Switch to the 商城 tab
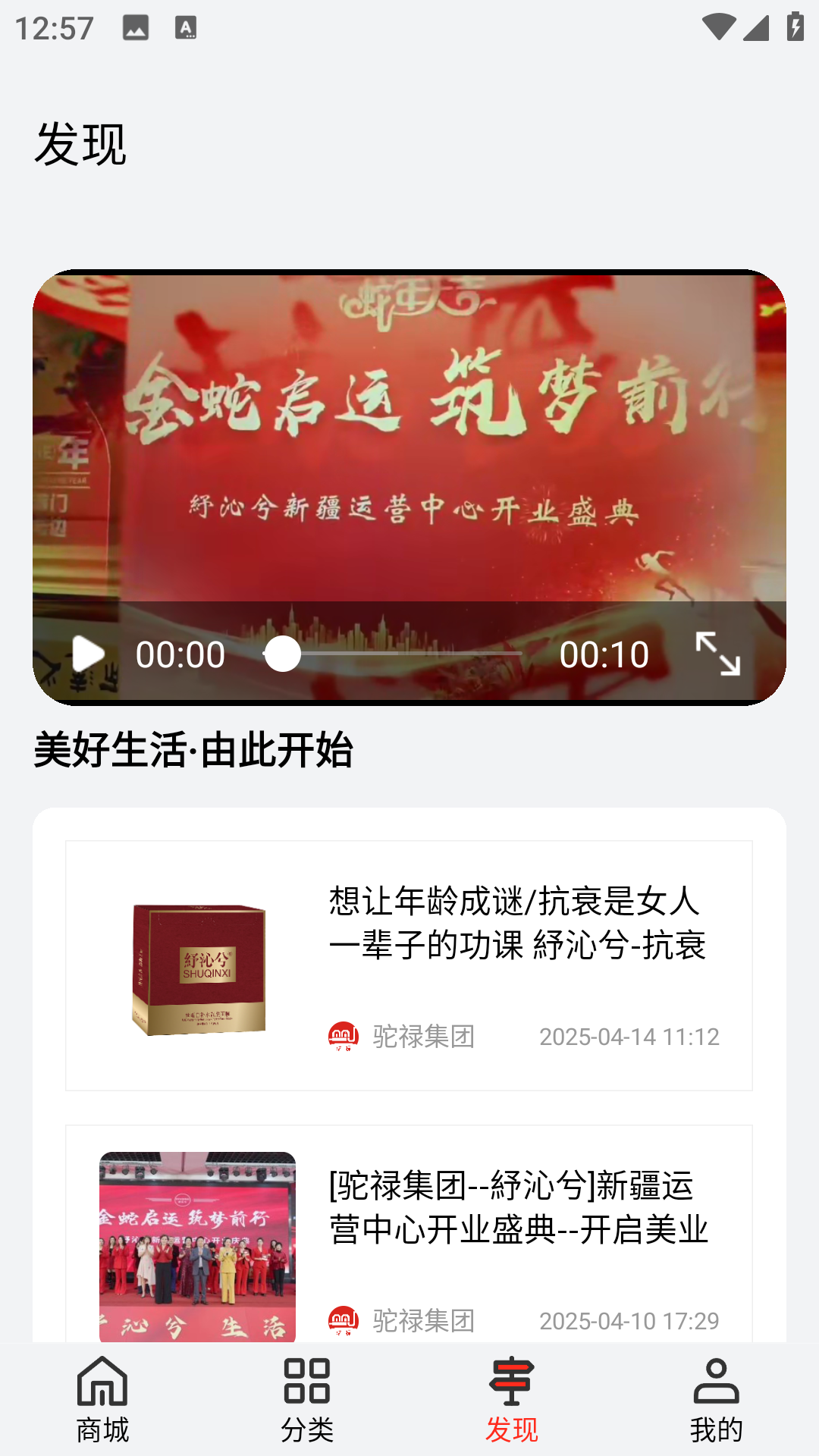Viewport: 819px width, 1456px height. (102, 1403)
